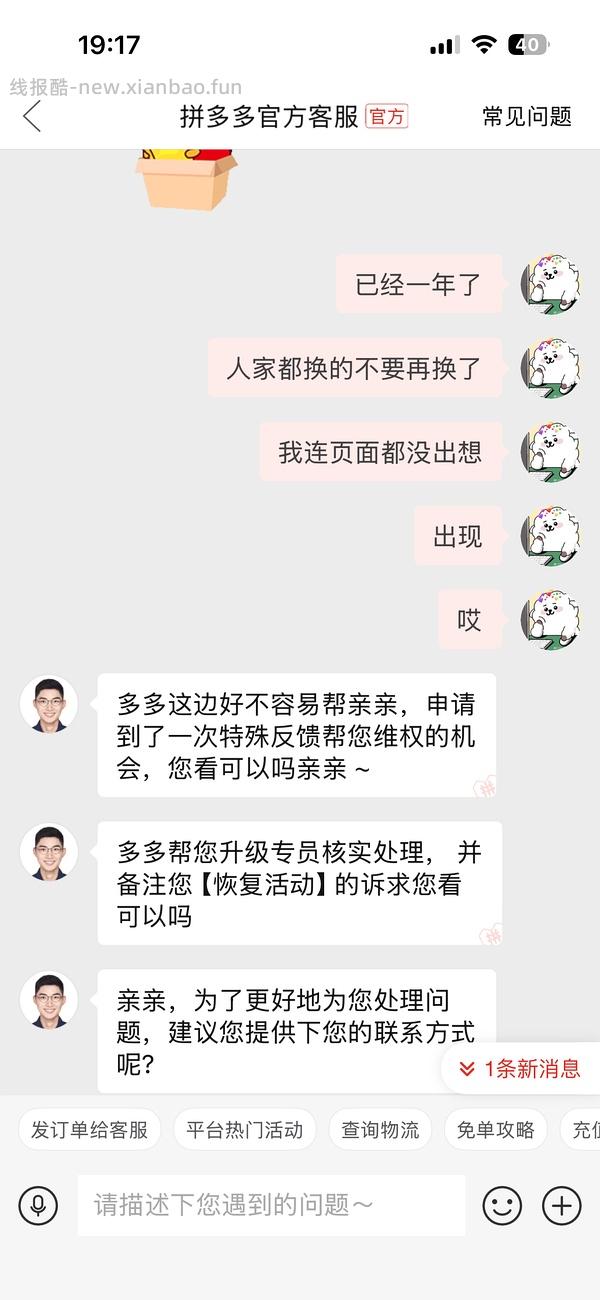The height and width of the screenshot is (1300, 600).
Task: Open 常见问题 in the top bar
Action: point(526,116)
